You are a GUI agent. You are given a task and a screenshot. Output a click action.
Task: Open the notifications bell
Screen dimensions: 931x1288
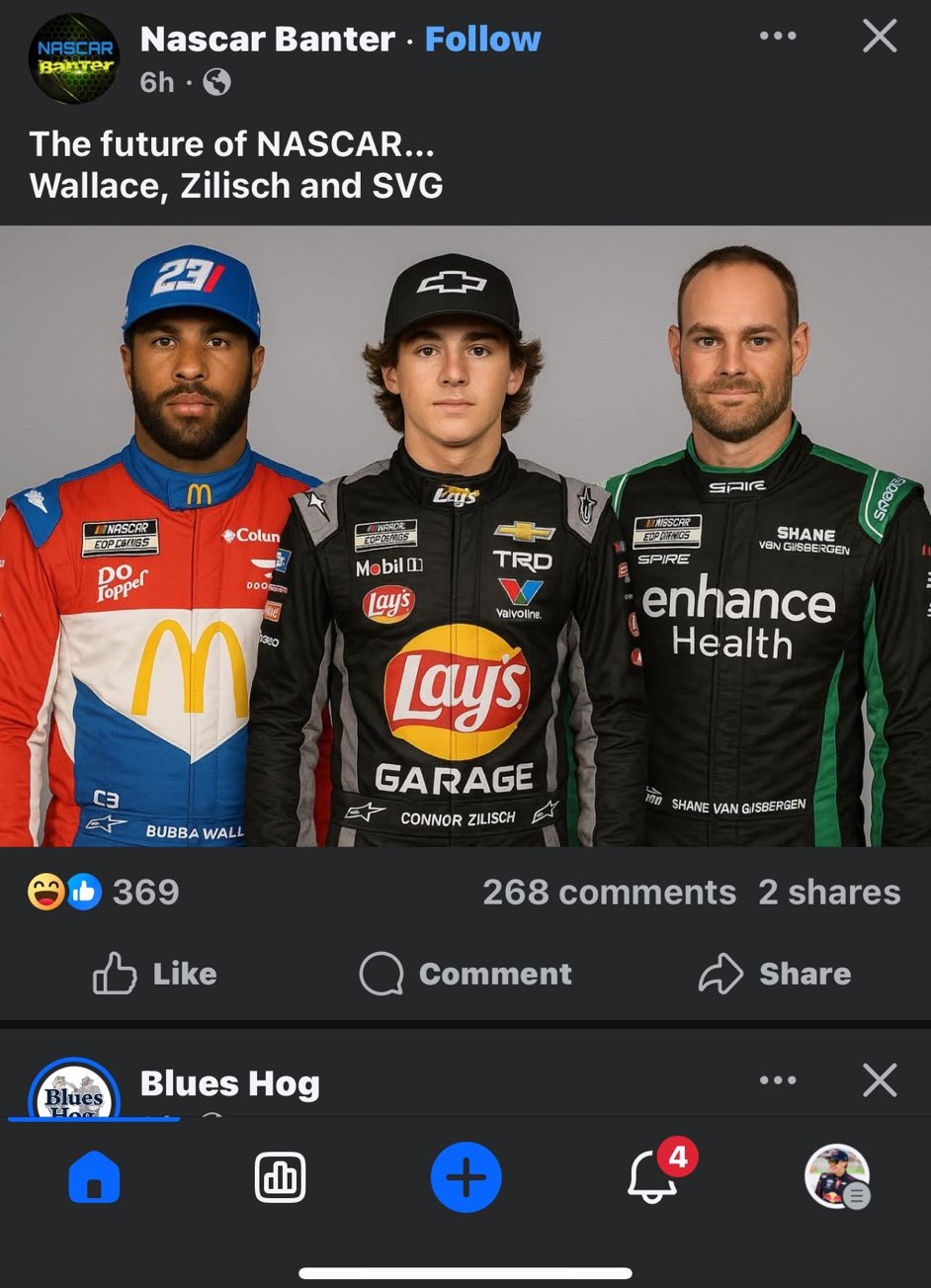coord(653,1178)
